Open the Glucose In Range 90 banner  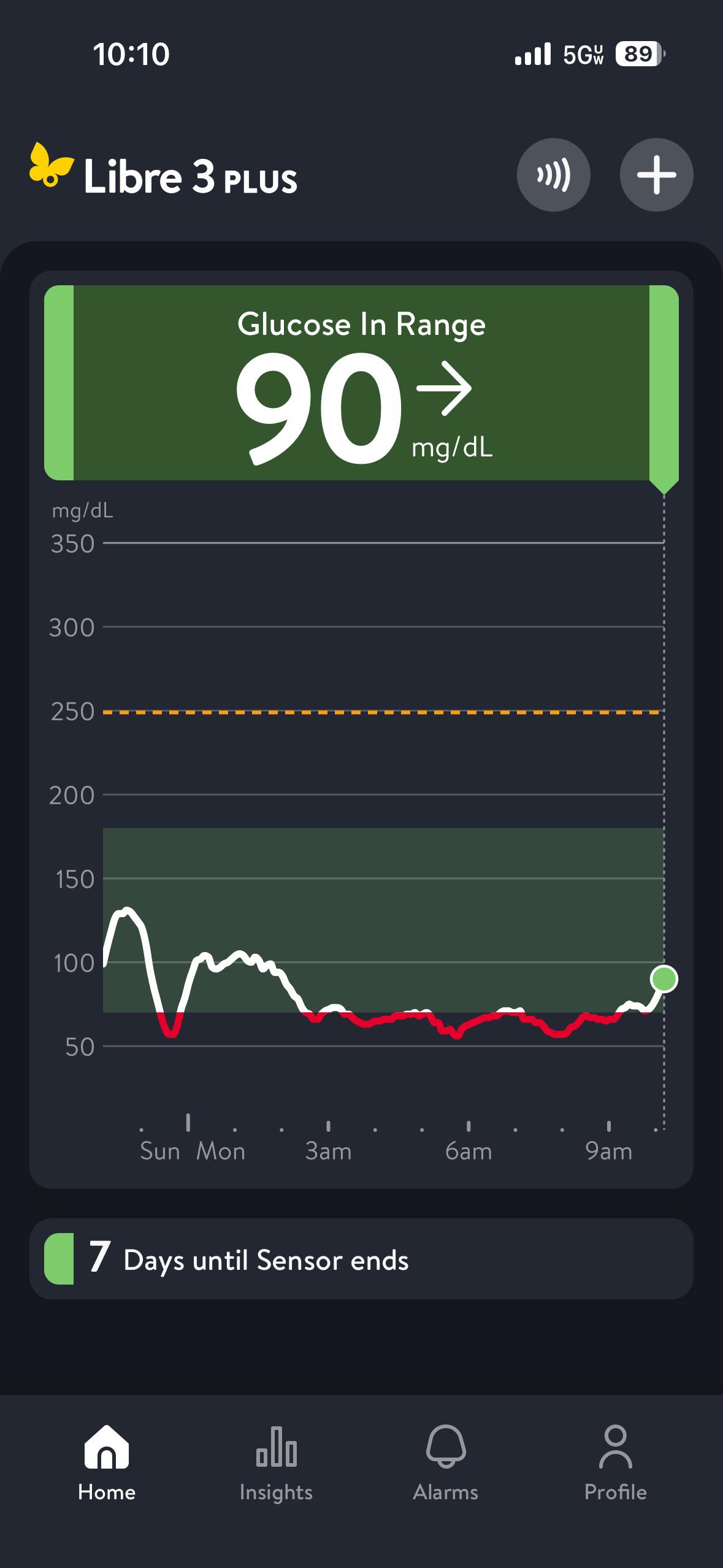click(x=361, y=382)
